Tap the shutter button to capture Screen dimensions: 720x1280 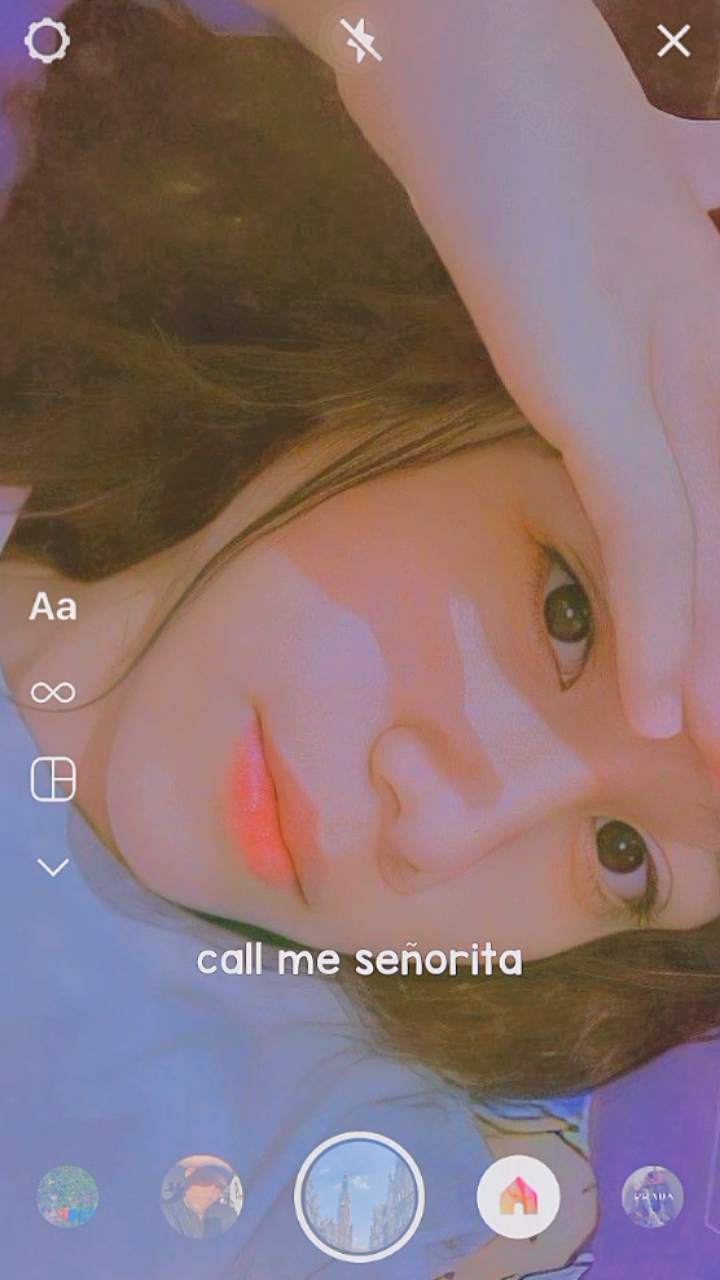(x=360, y=1196)
